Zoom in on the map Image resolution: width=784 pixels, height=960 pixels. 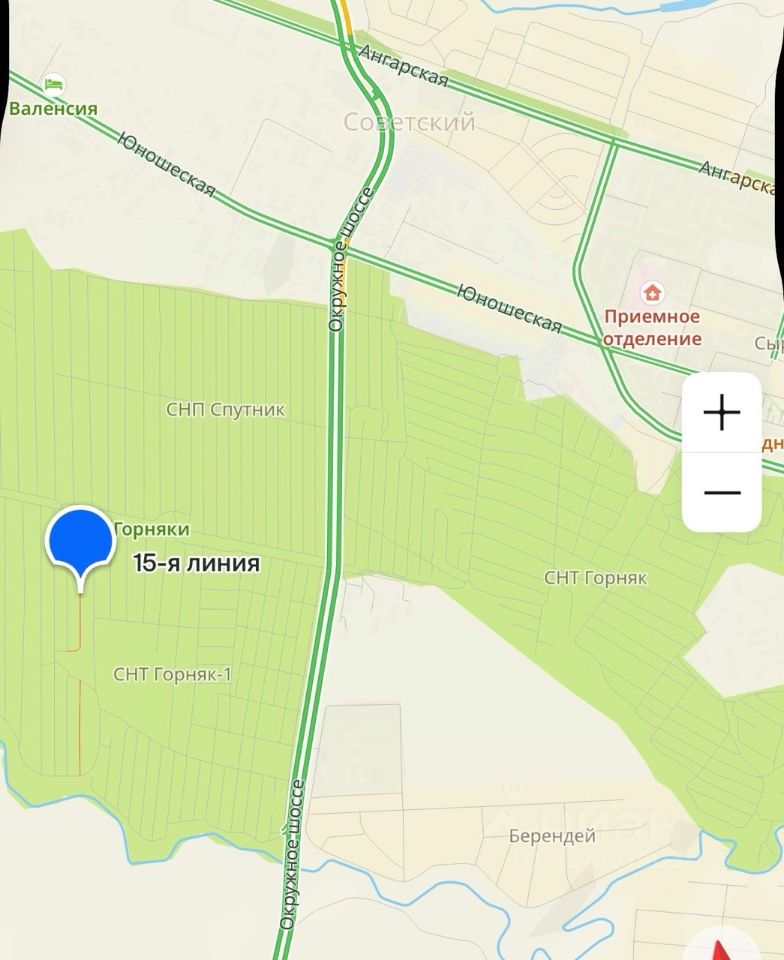(x=721, y=412)
